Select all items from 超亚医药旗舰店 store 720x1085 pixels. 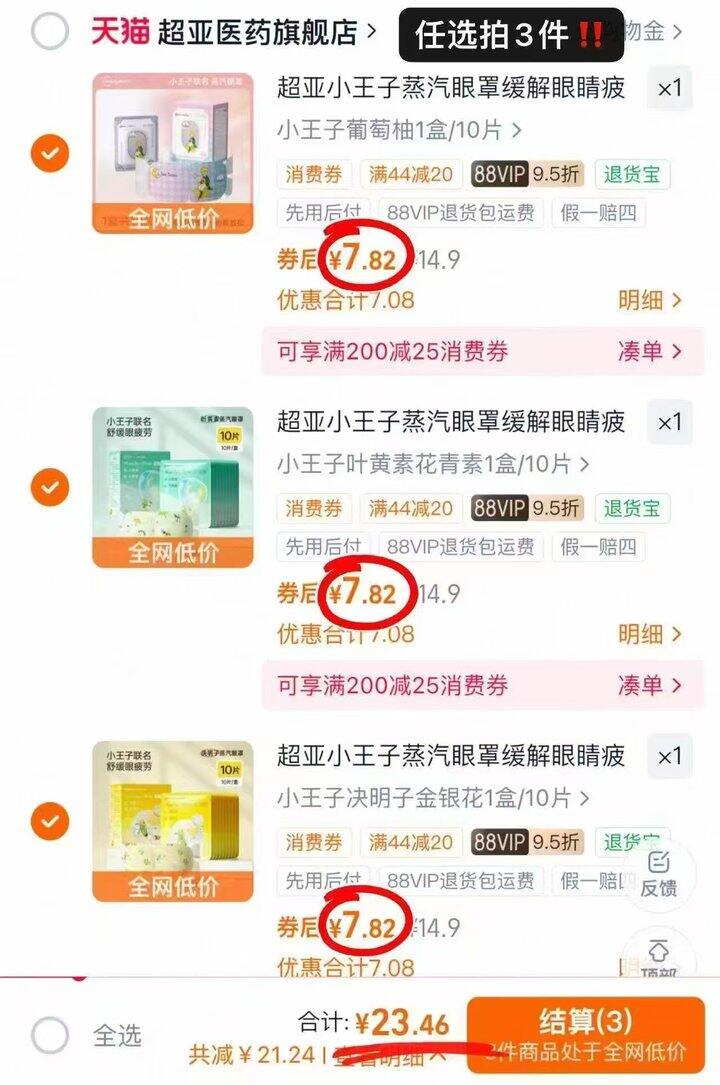[50, 31]
